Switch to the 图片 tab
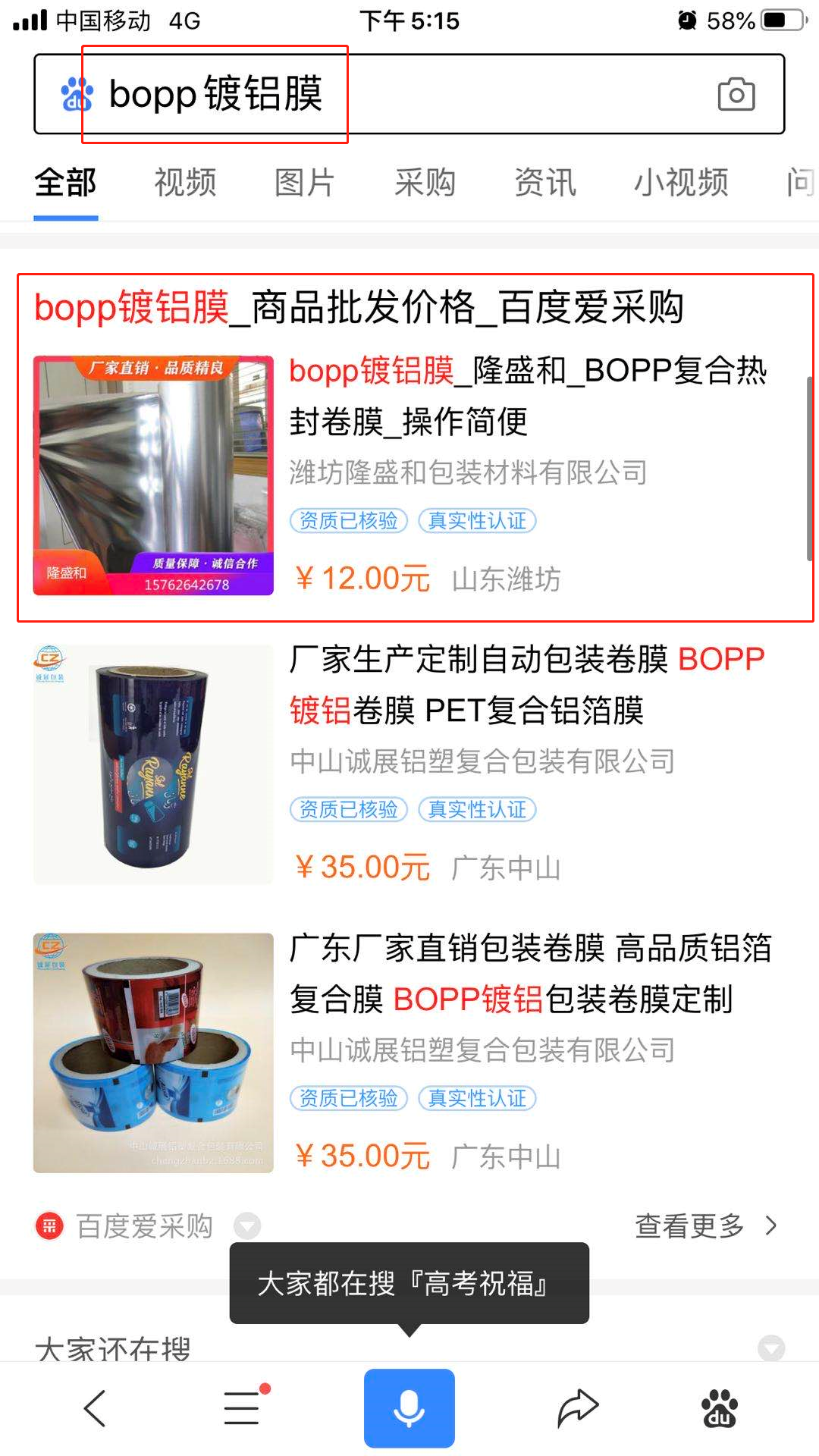The height and width of the screenshot is (1456, 819). click(304, 183)
